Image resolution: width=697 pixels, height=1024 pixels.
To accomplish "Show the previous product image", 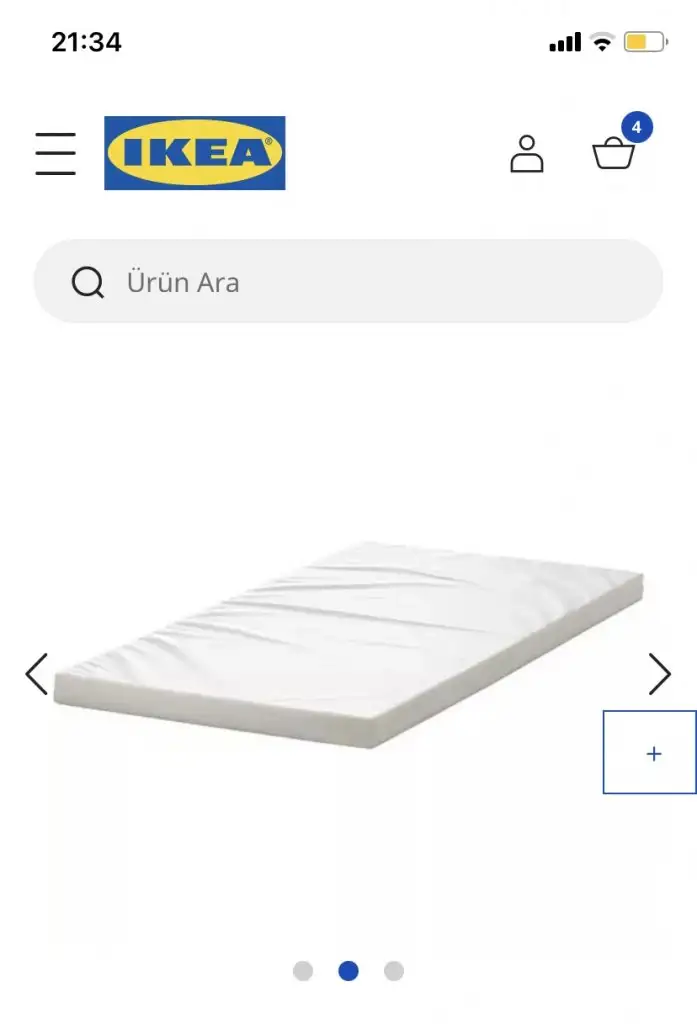I will (x=37, y=674).
